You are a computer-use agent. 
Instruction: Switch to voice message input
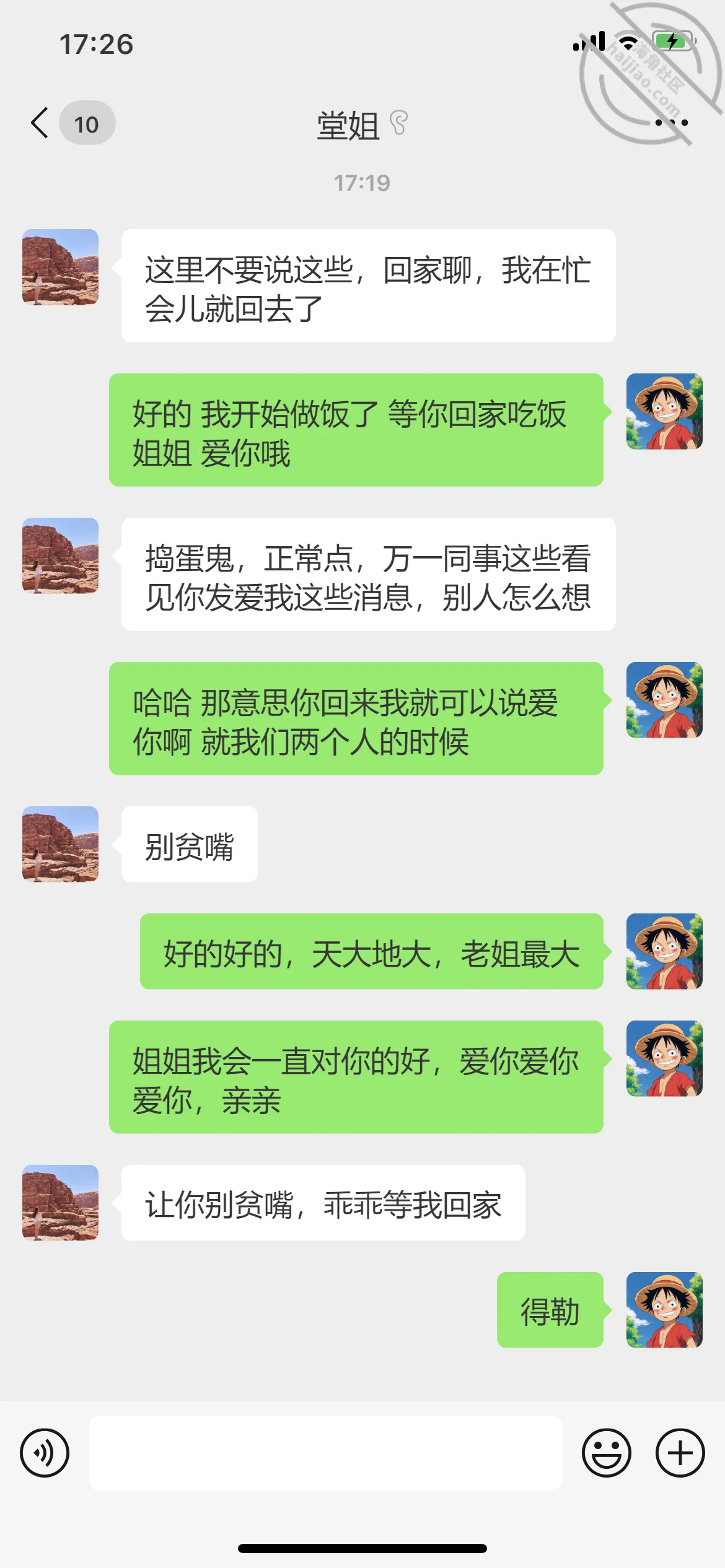pyautogui.click(x=45, y=1453)
